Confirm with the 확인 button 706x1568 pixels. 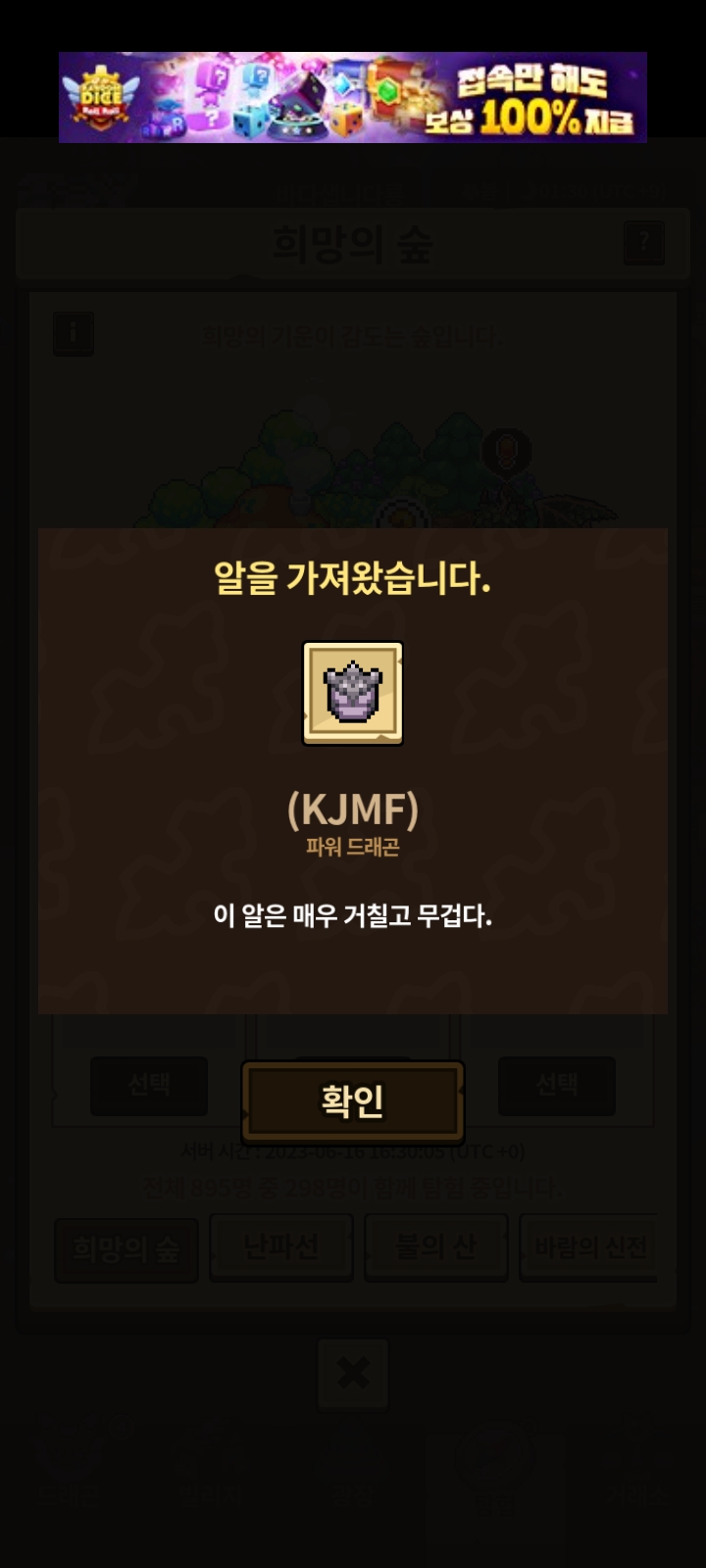pyautogui.click(x=352, y=1101)
